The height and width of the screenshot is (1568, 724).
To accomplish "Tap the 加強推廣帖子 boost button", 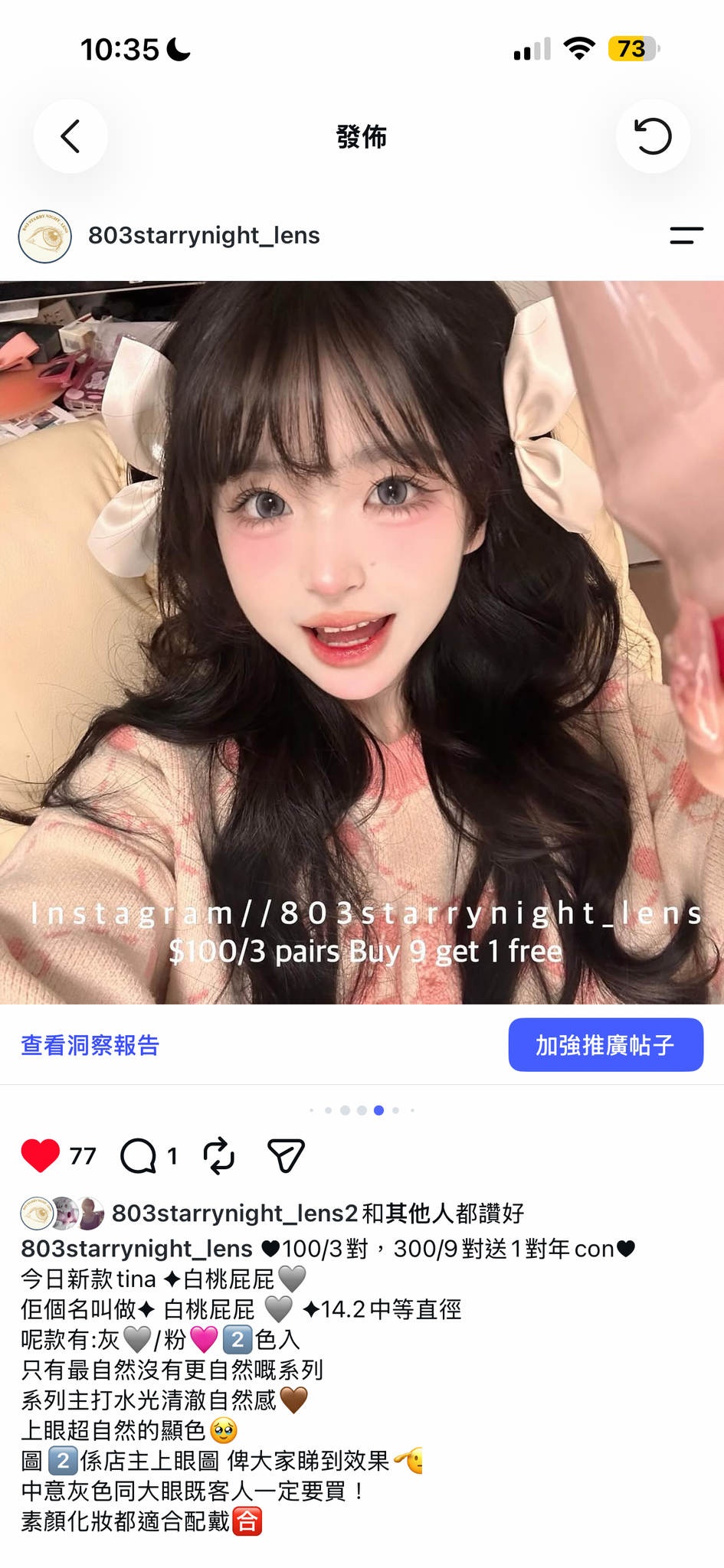I will click(606, 1044).
